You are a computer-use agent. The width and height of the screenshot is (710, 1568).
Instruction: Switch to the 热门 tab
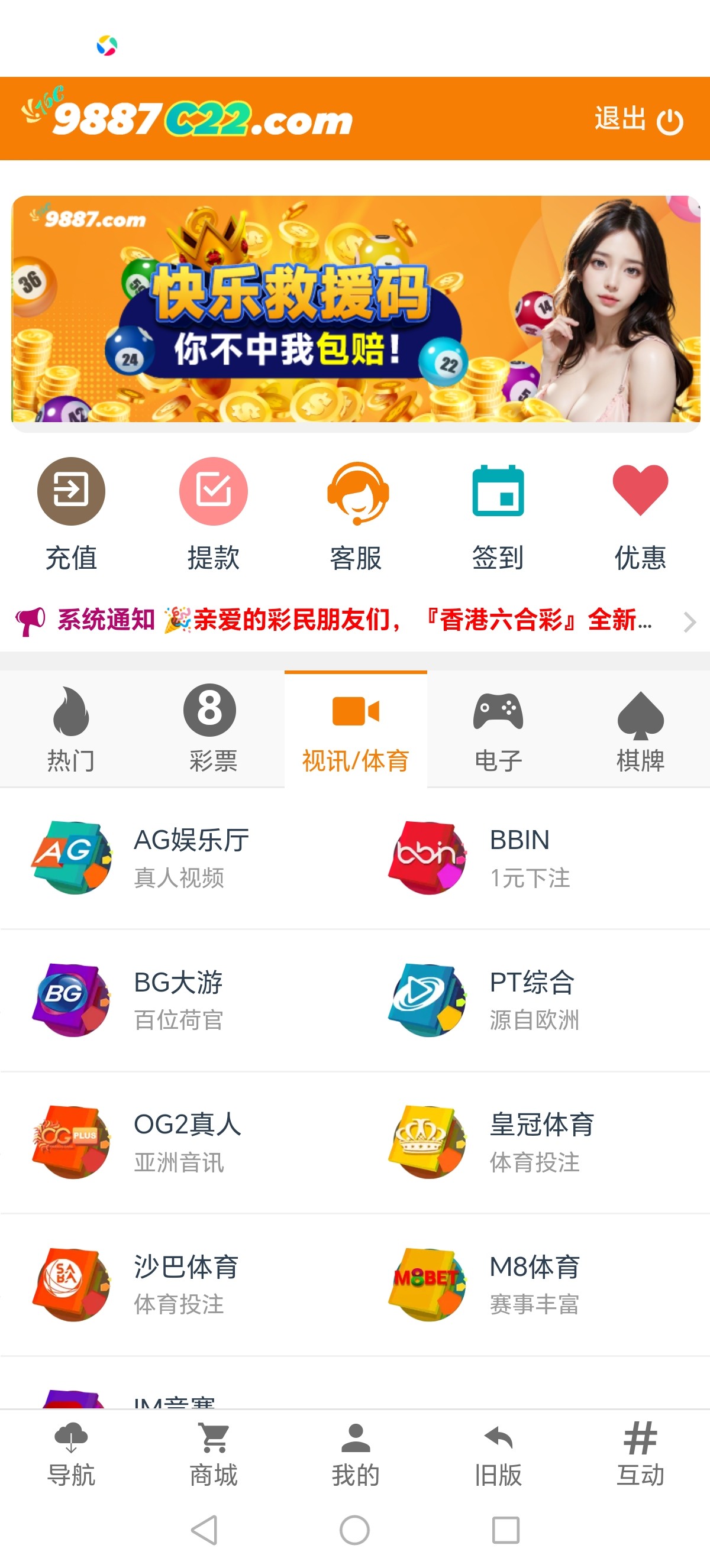pyautogui.click(x=71, y=728)
